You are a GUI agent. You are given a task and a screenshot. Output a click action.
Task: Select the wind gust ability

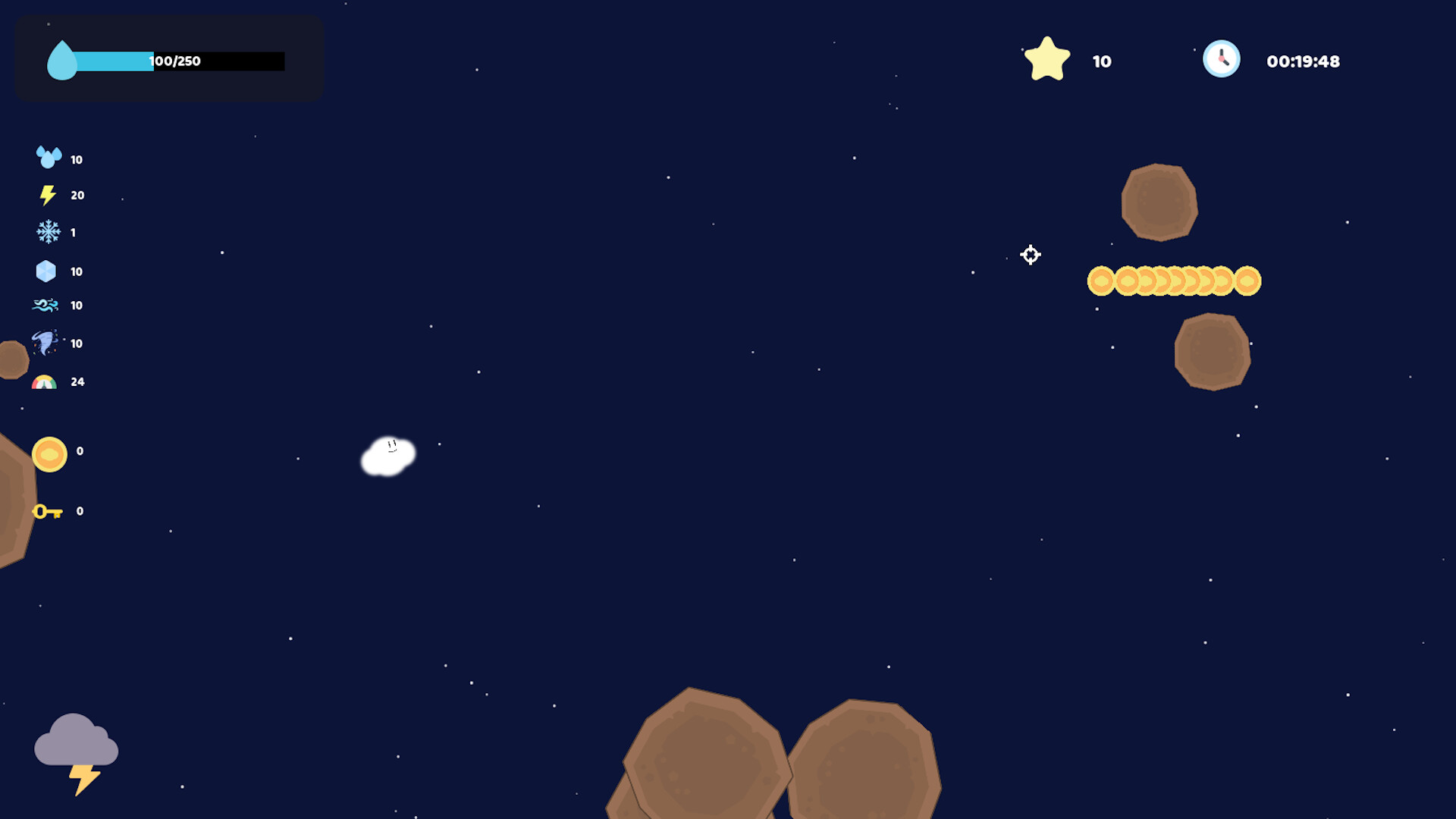pos(45,306)
